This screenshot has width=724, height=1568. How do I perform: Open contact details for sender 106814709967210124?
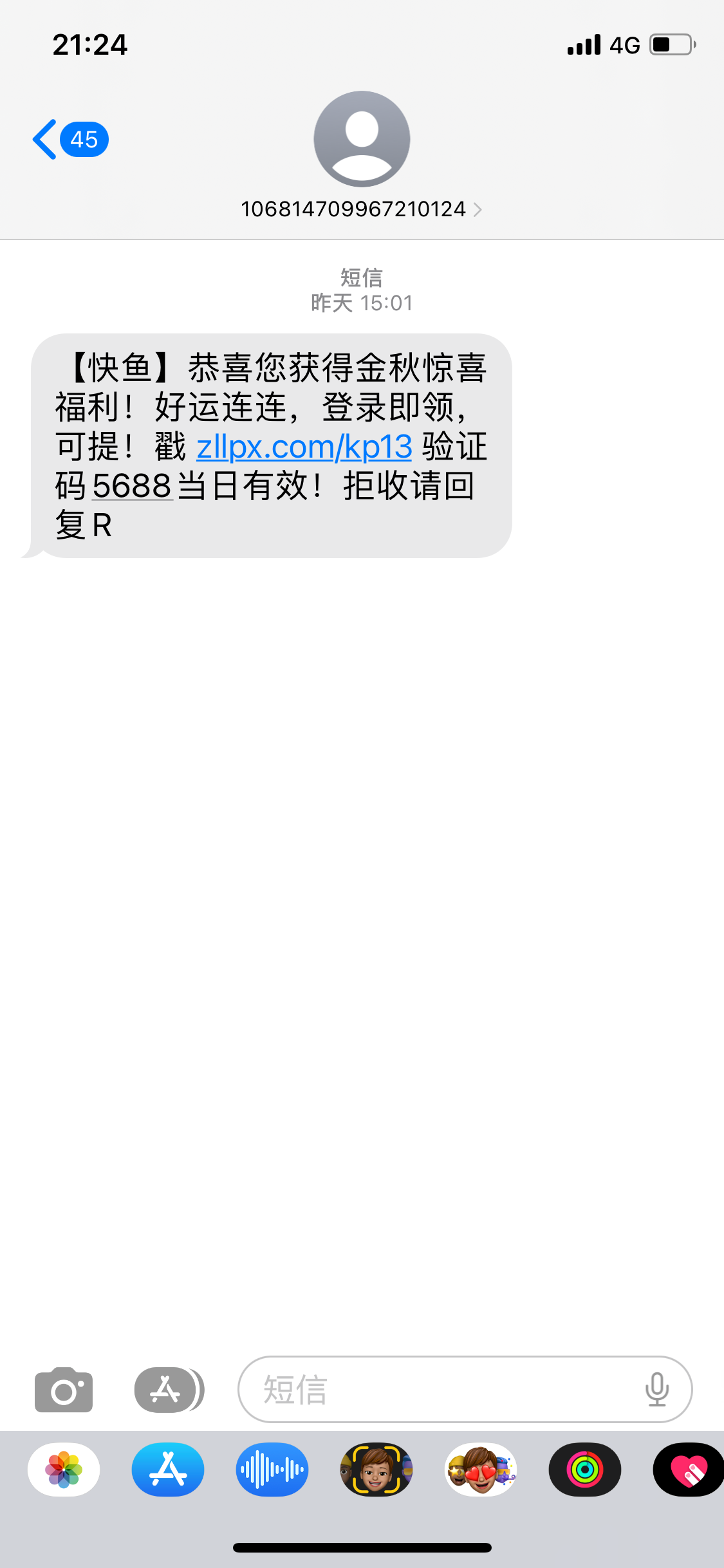pyautogui.click(x=361, y=209)
